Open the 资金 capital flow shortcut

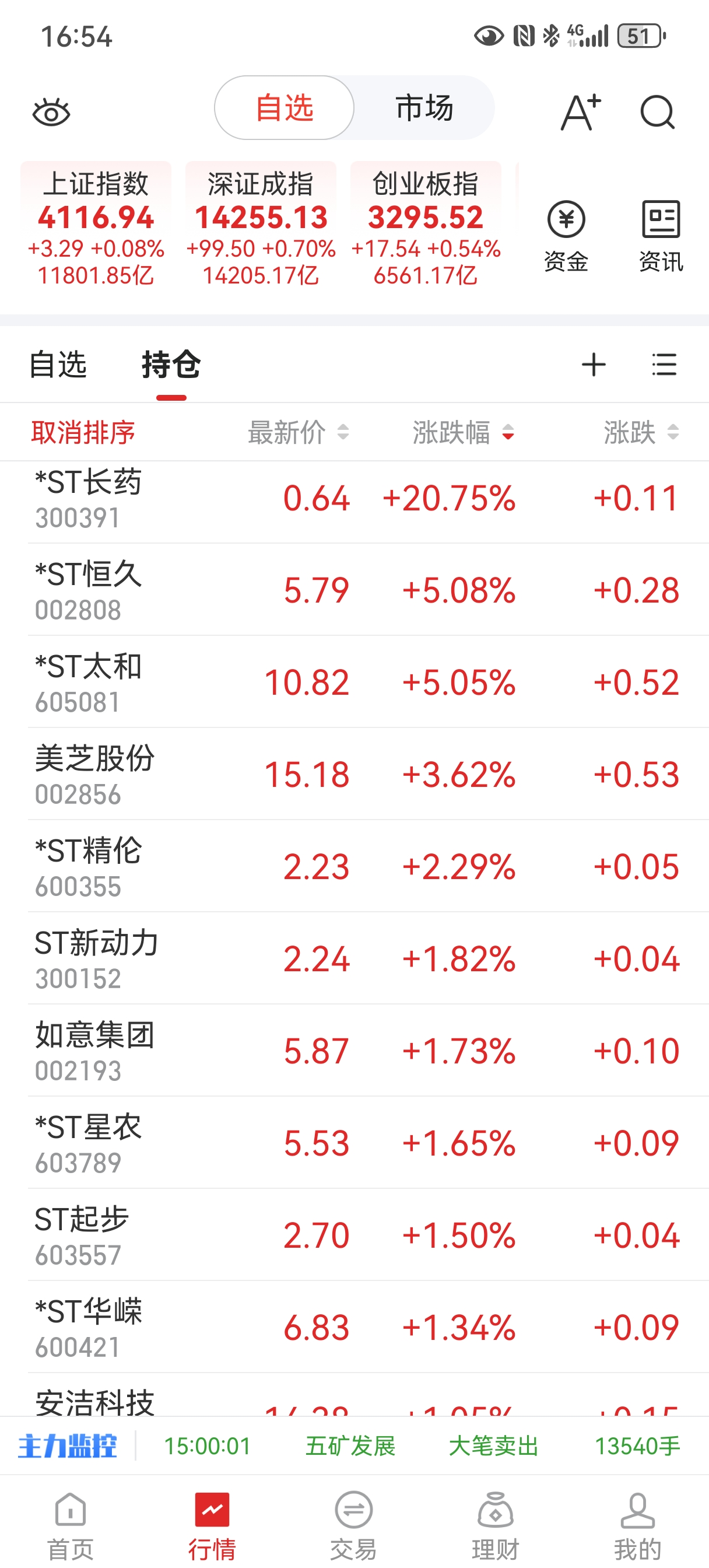click(566, 236)
